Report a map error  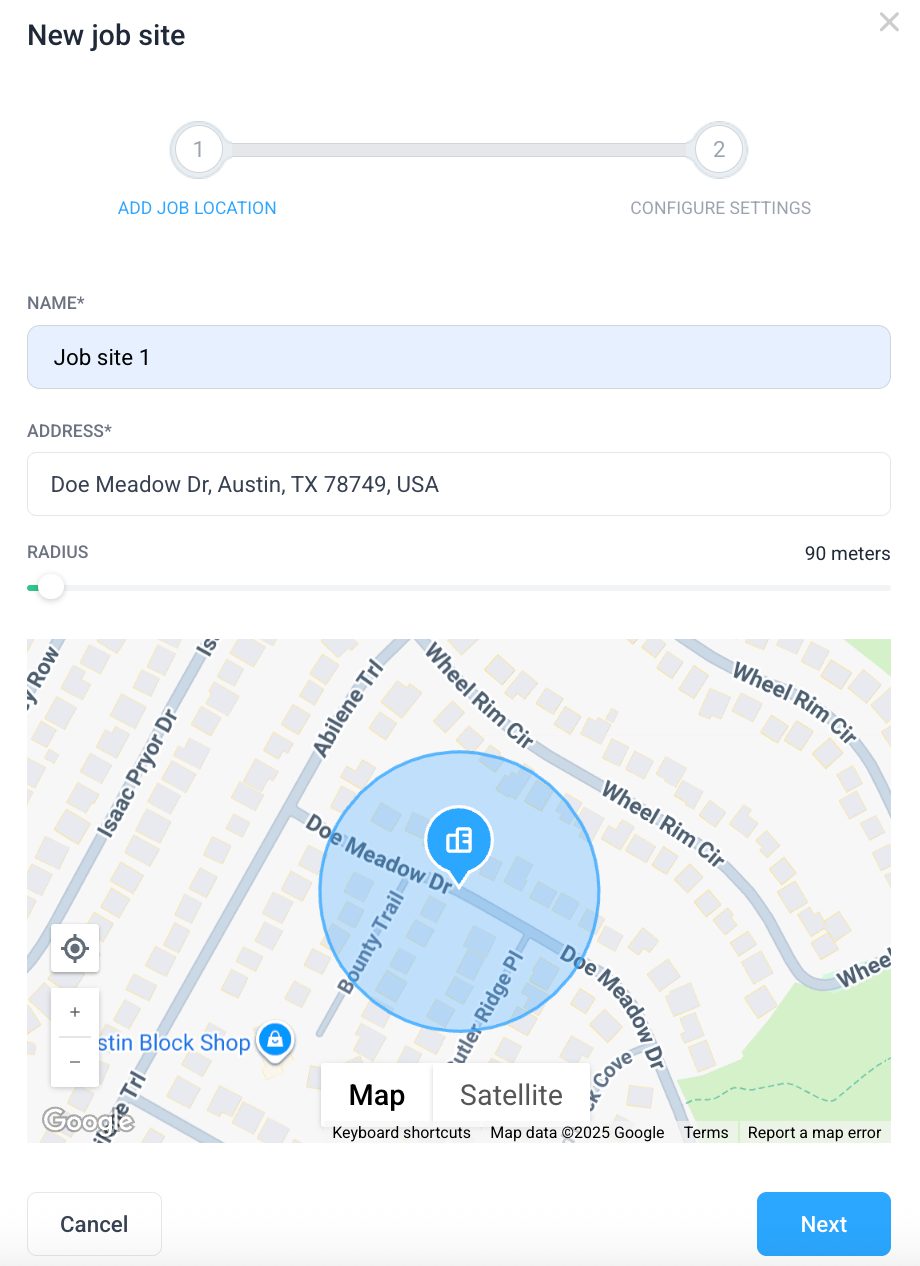[814, 1133]
